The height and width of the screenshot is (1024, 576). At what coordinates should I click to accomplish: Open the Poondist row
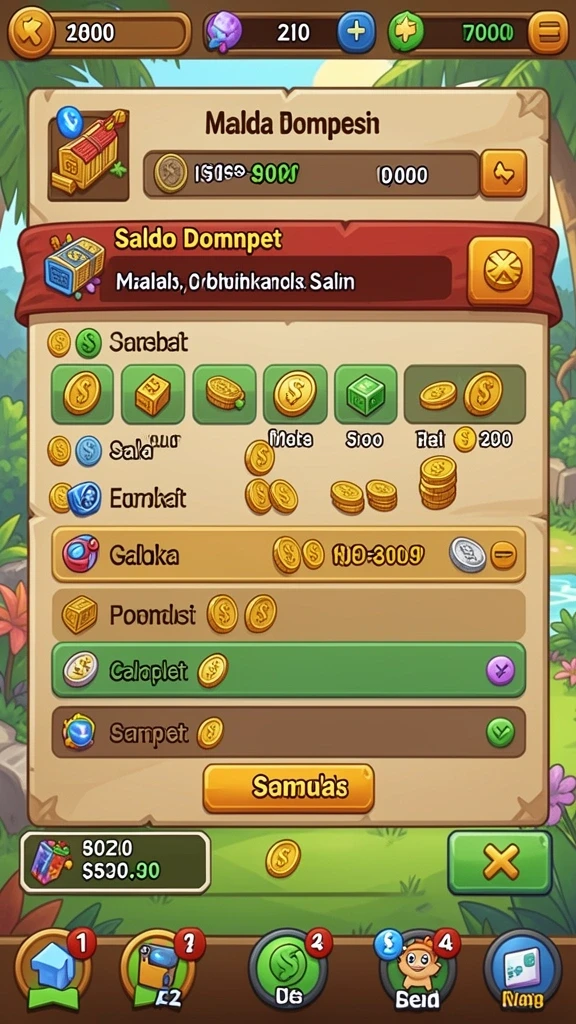tap(288, 615)
